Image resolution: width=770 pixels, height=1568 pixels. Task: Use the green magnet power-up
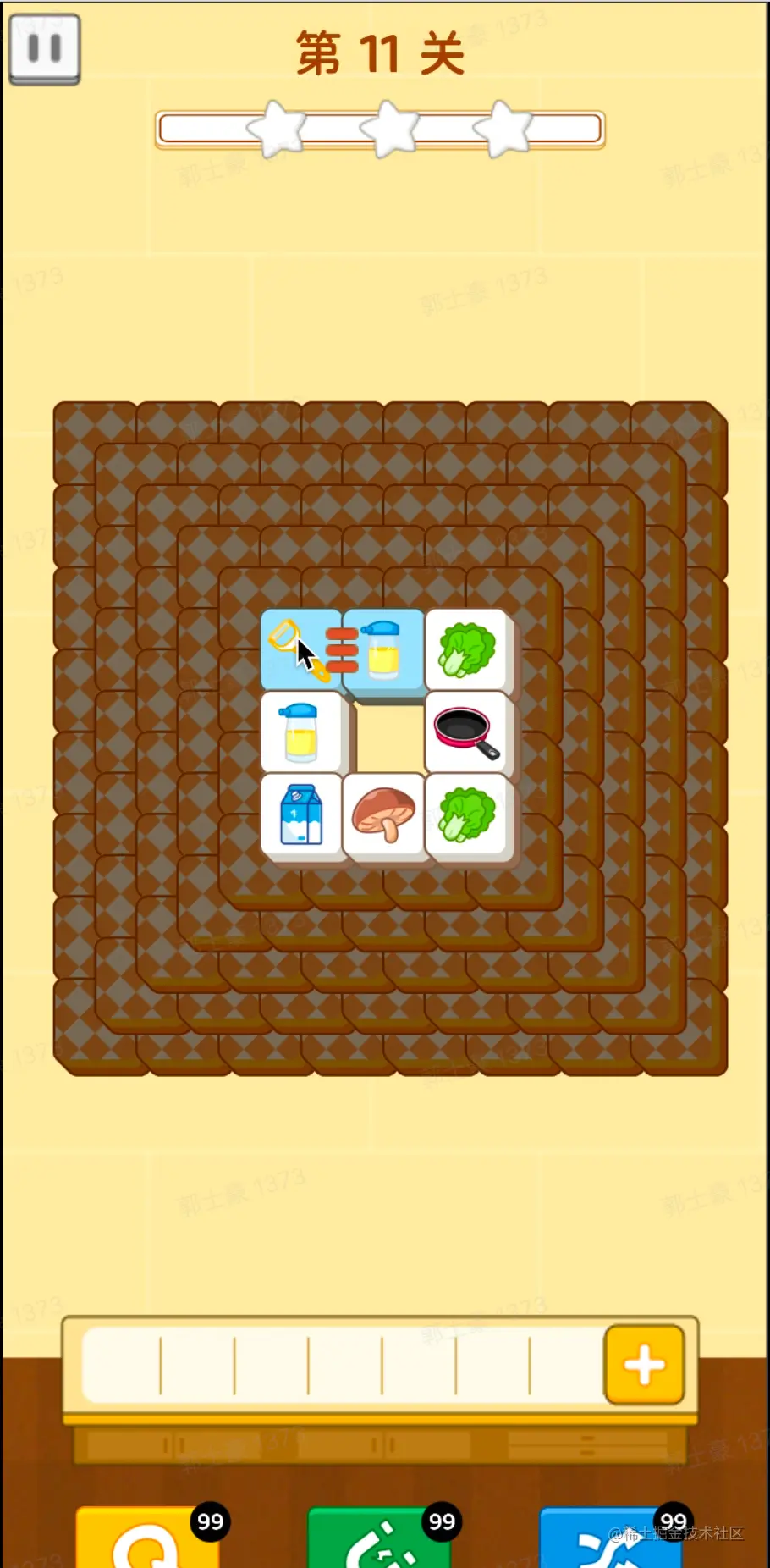coord(377,1539)
